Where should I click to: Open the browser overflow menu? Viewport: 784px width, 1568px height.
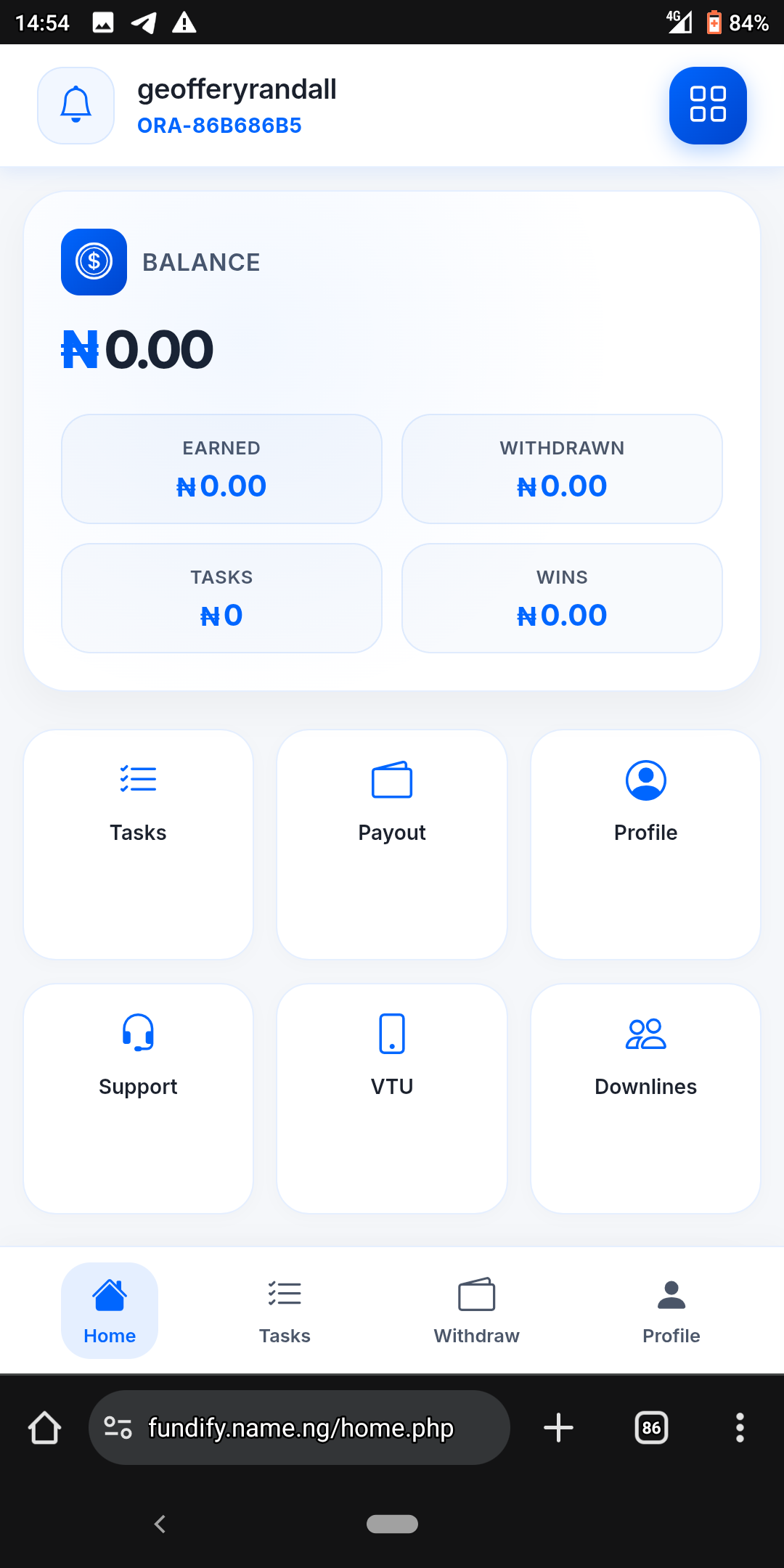tap(740, 1428)
